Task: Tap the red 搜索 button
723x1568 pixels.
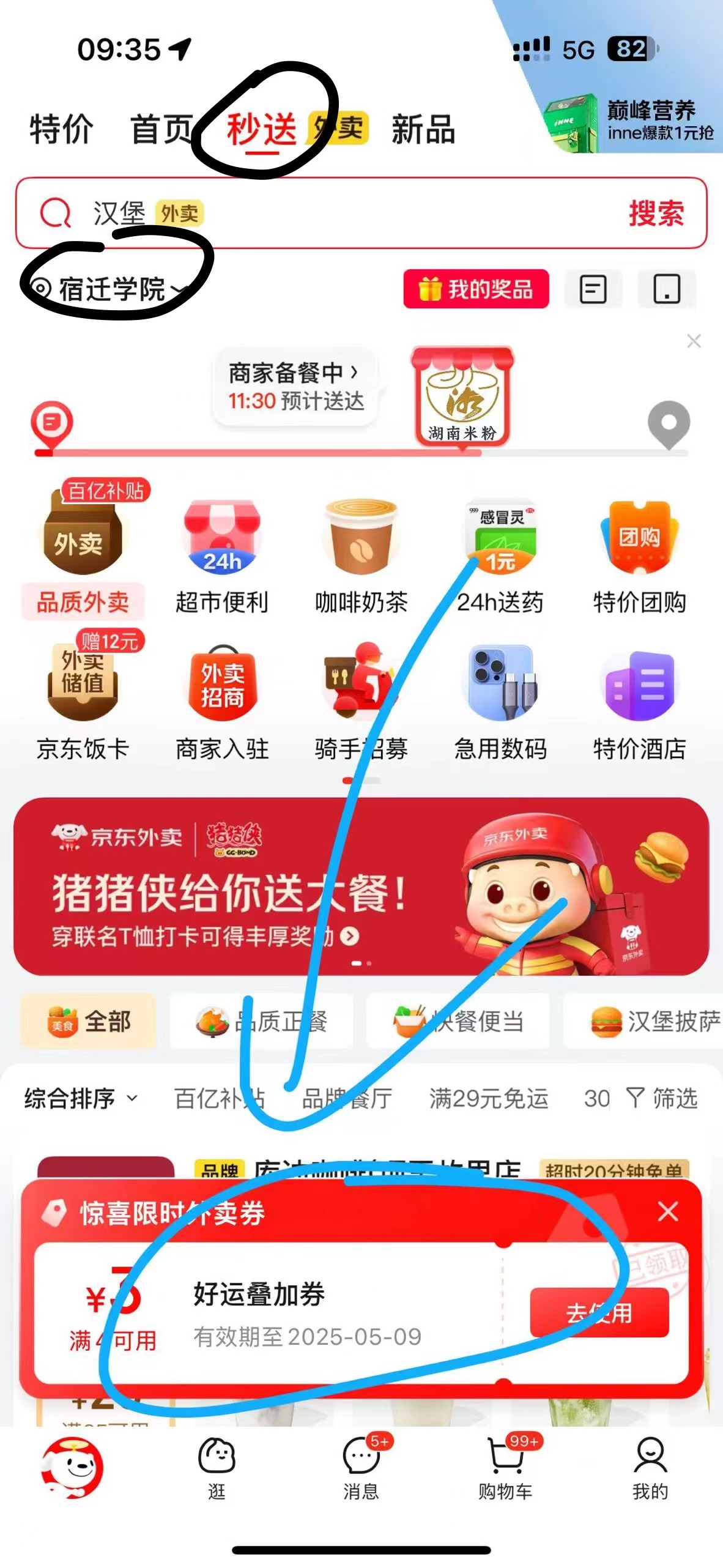Action: [656, 214]
